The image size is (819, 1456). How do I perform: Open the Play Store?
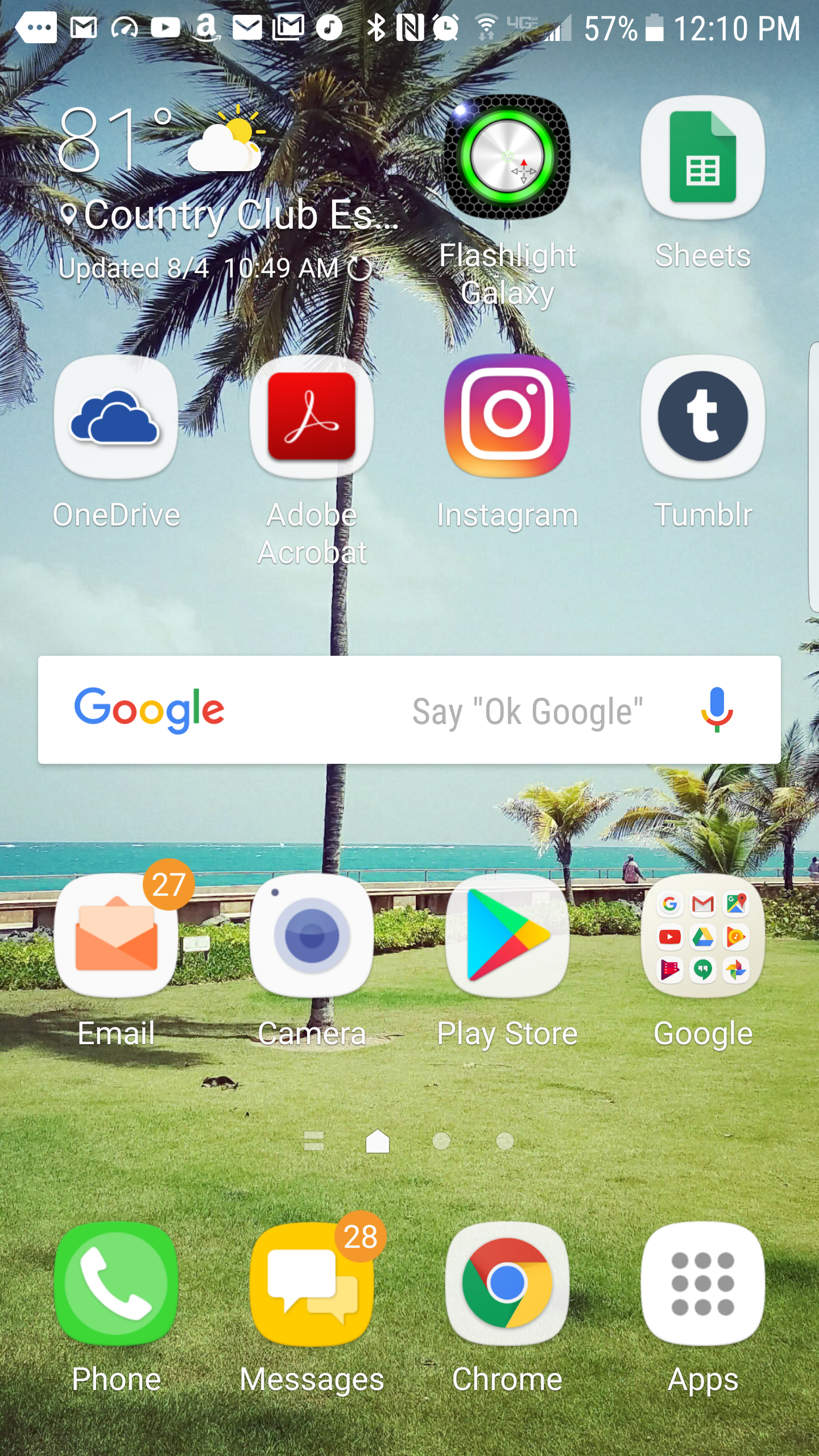tap(507, 936)
